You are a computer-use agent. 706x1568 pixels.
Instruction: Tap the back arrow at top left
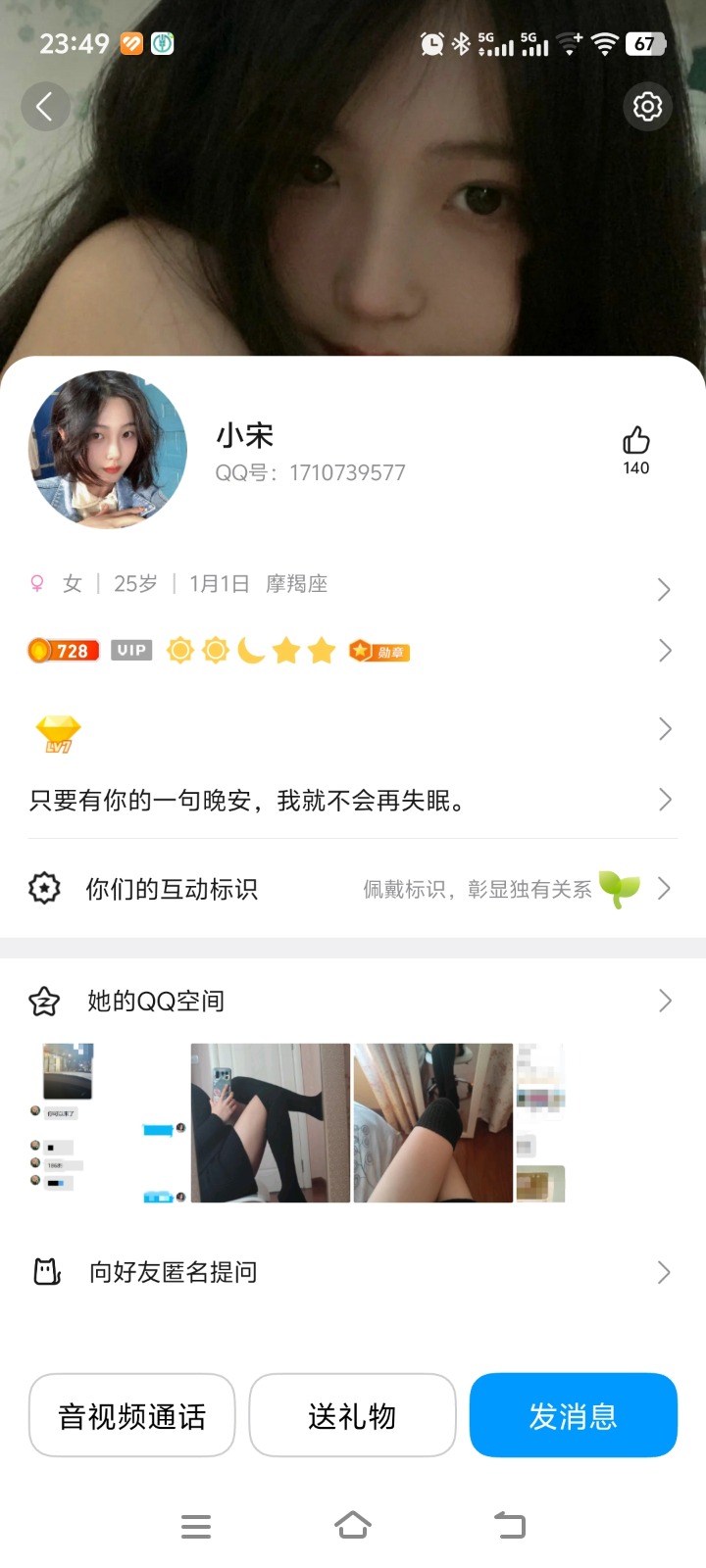coord(45,107)
